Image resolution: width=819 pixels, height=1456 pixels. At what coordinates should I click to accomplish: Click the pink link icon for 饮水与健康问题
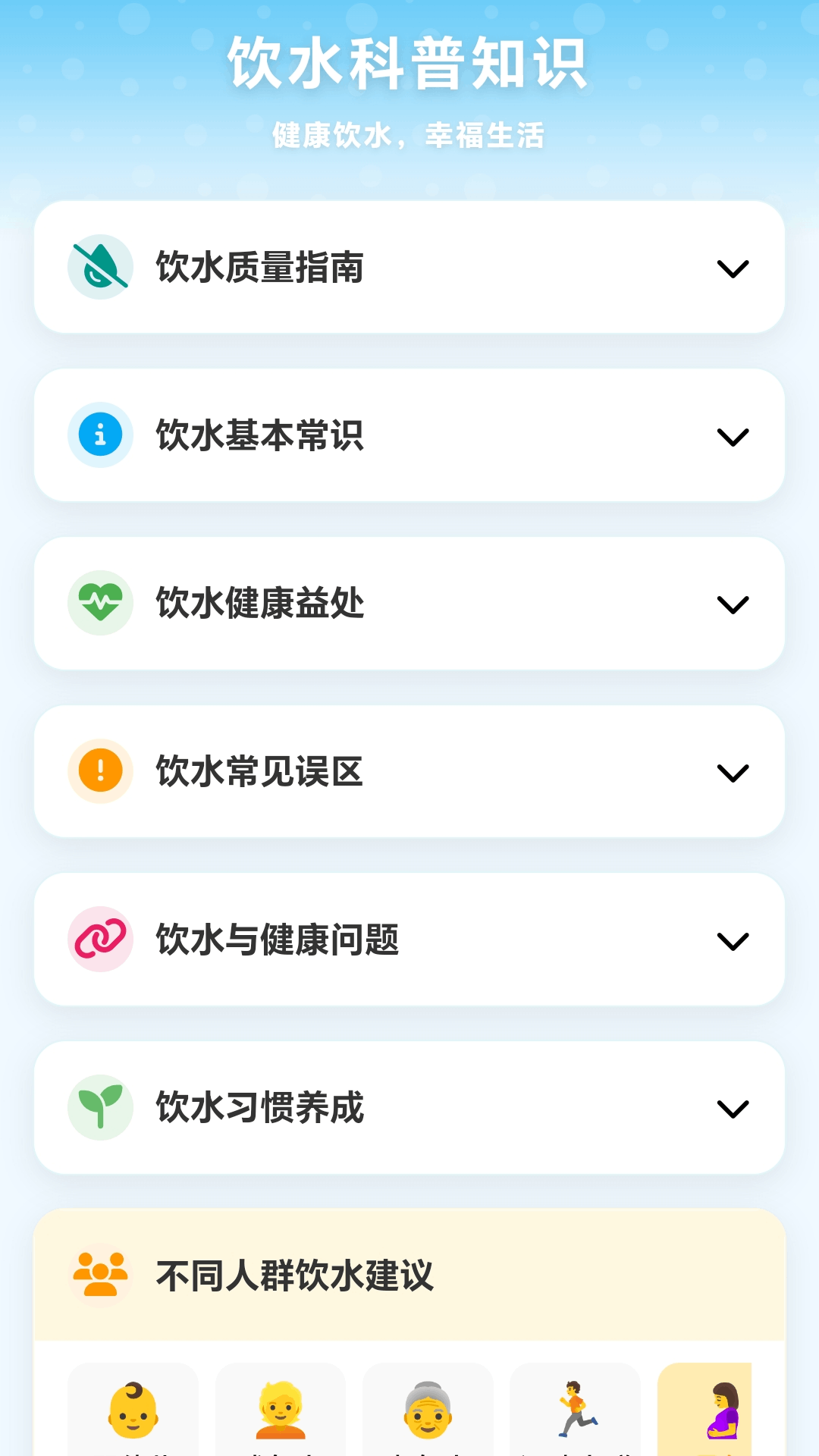[99, 940]
